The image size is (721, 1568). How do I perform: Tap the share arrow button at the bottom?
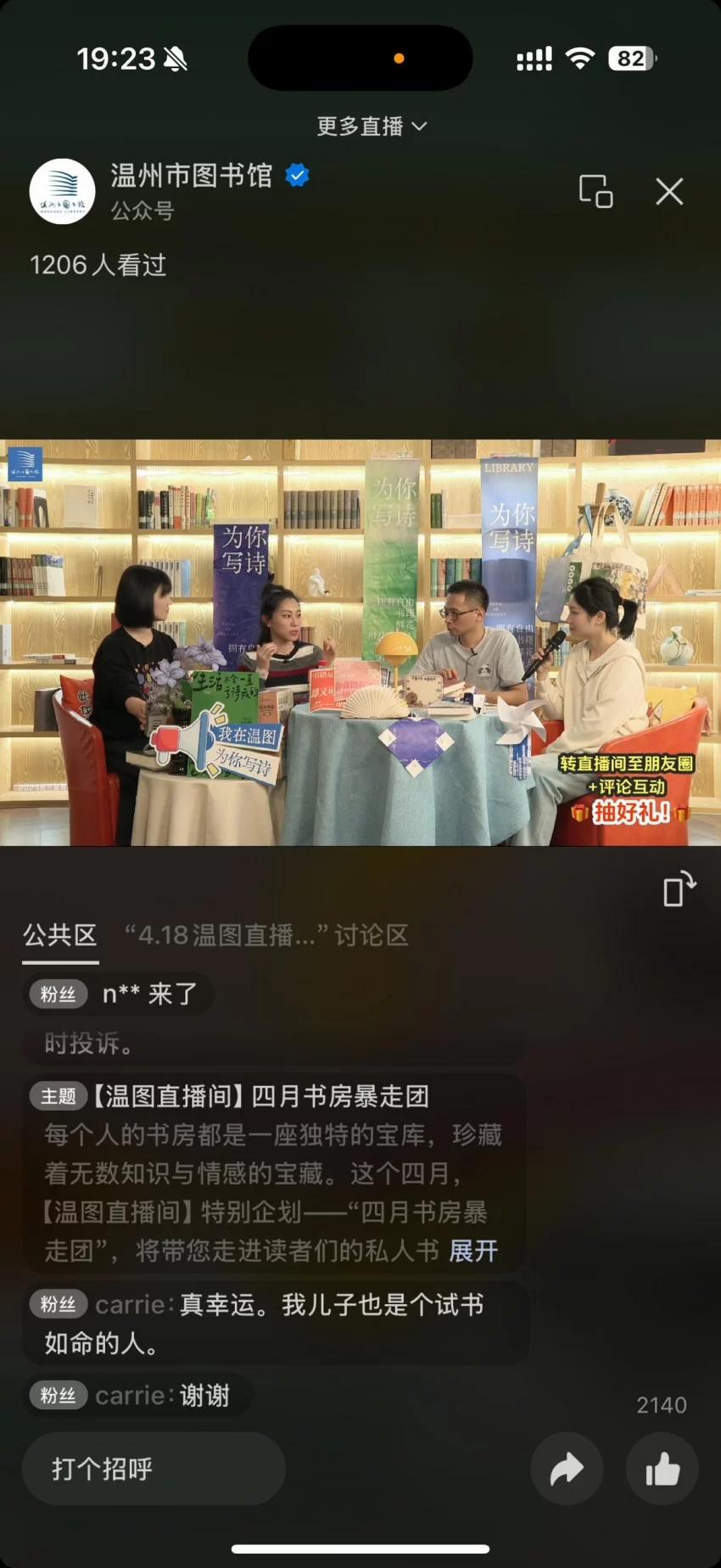tap(567, 1470)
